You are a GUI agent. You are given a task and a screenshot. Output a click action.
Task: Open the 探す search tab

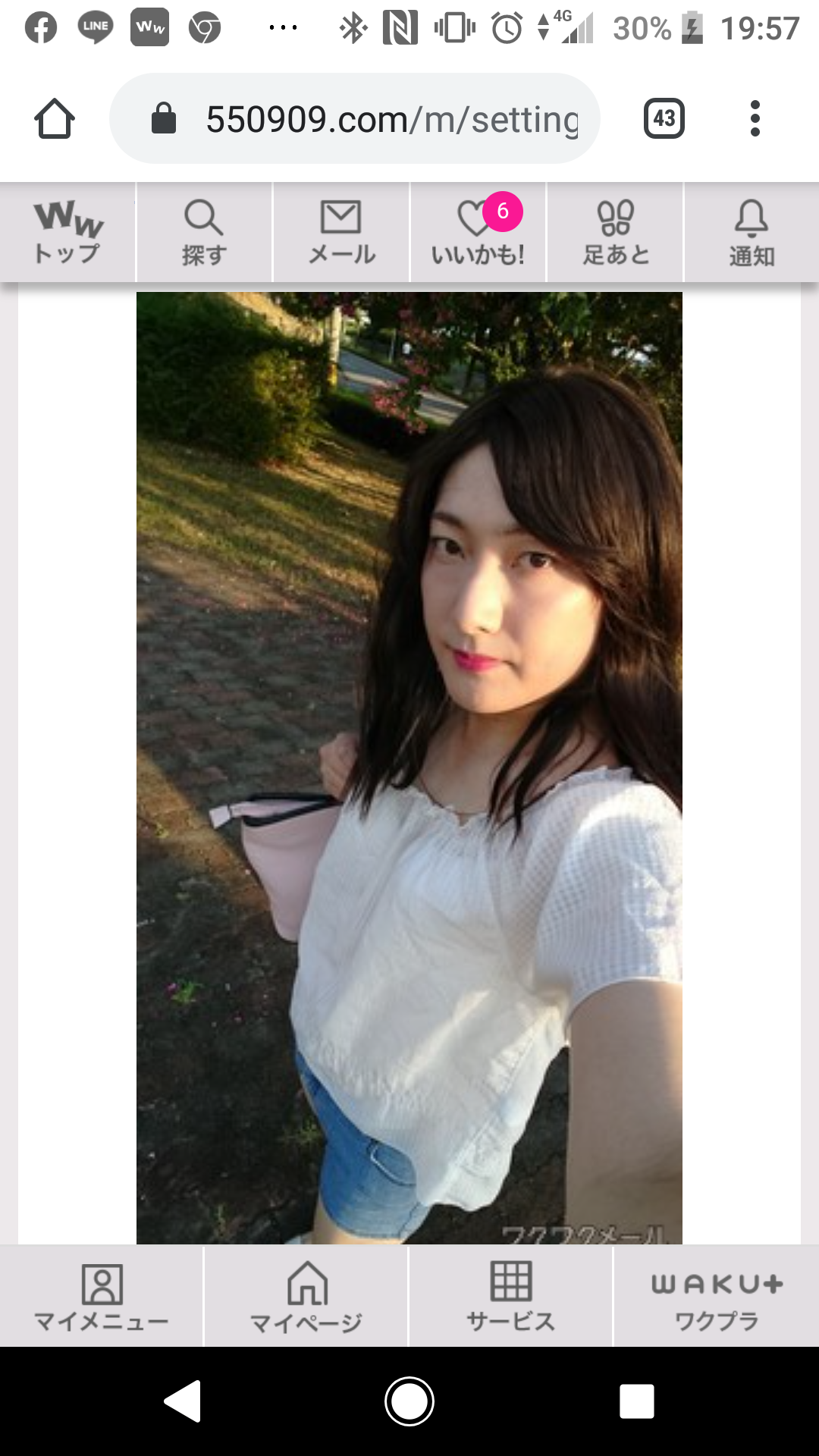point(204,233)
